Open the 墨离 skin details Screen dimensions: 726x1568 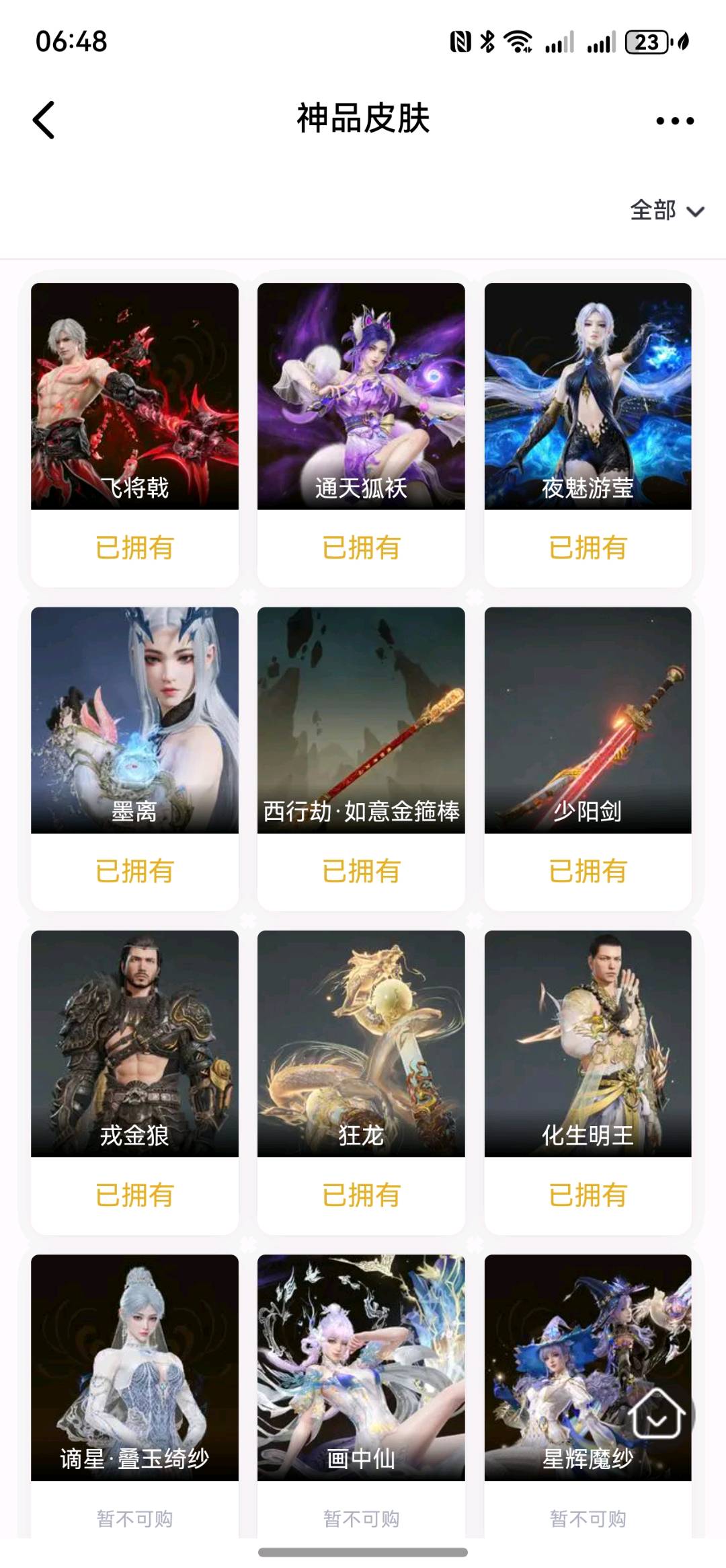134,720
